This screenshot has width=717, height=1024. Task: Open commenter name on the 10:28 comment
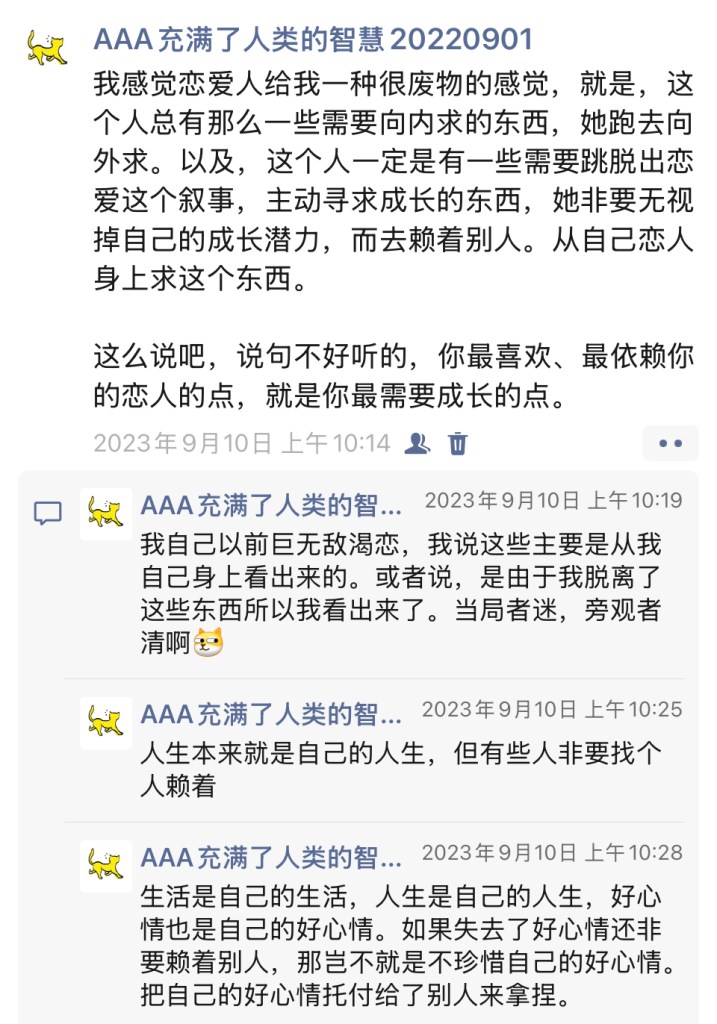pos(271,857)
